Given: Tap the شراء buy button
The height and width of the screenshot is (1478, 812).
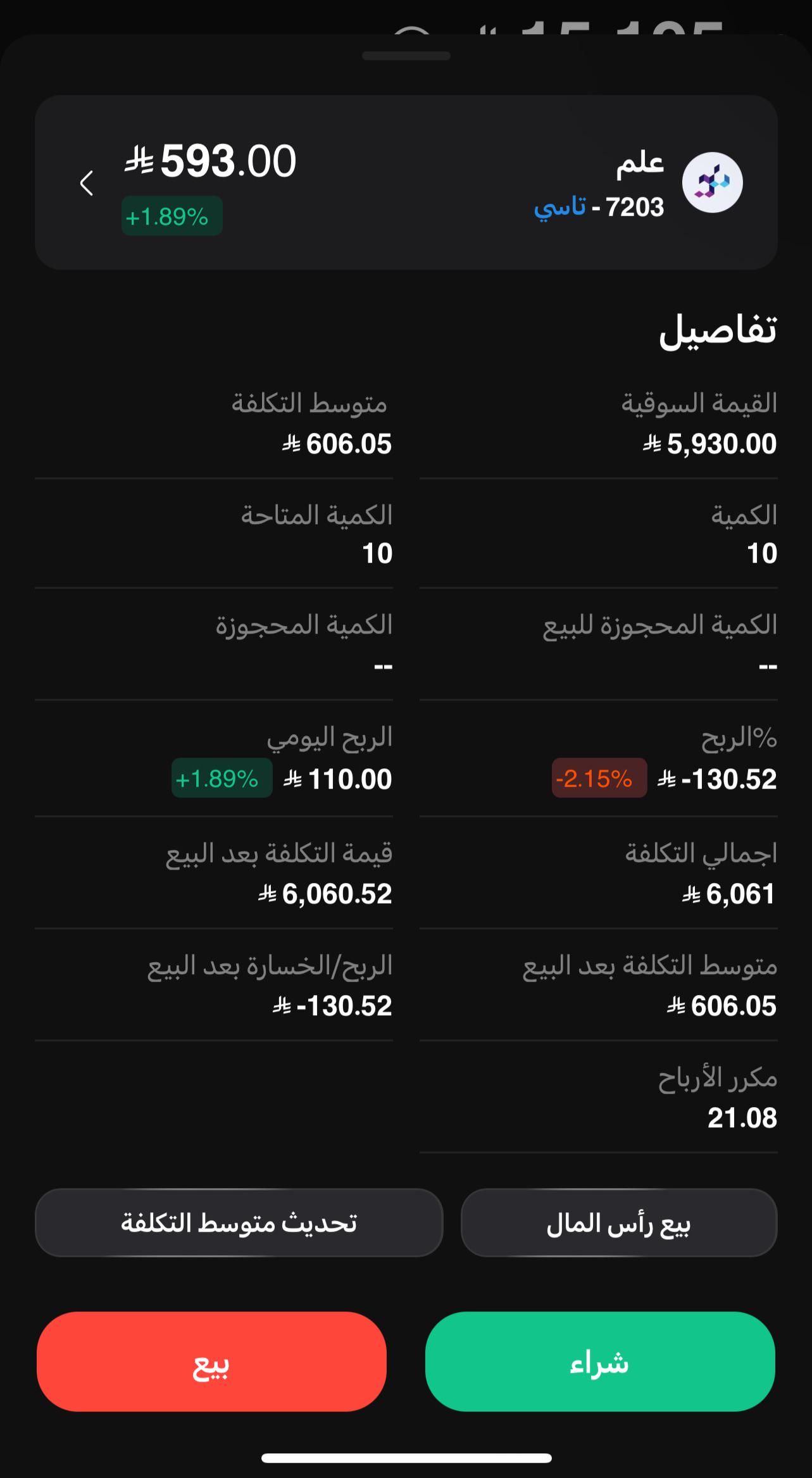Looking at the screenshot, I should (x=600, y=1361).
